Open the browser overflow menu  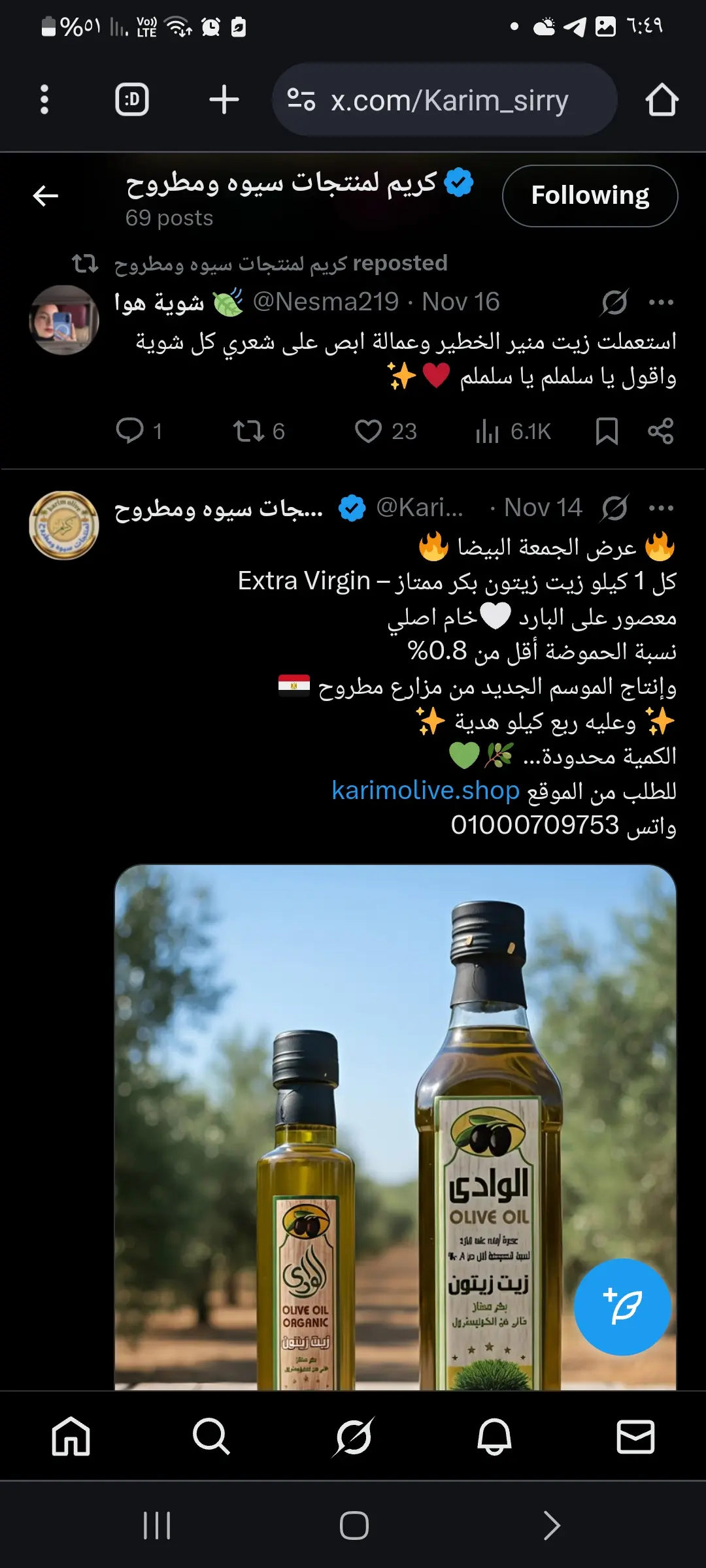tap(44, 99)
